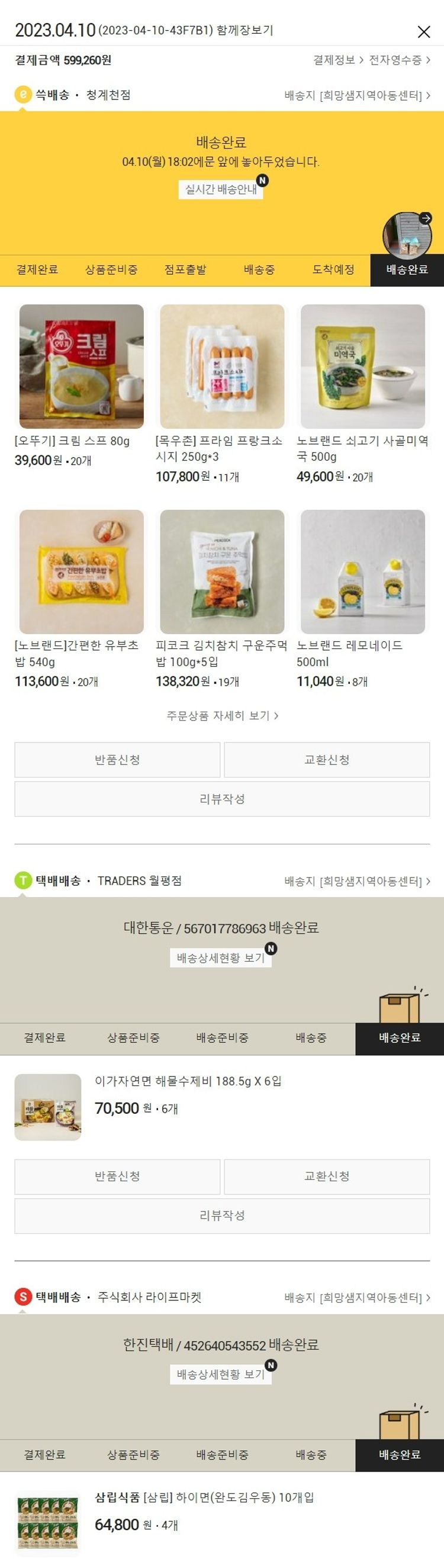Write a 리뷰작성 for 쓱배송 items
Viewport: 444px width, 1568px height.
point(222,799)
